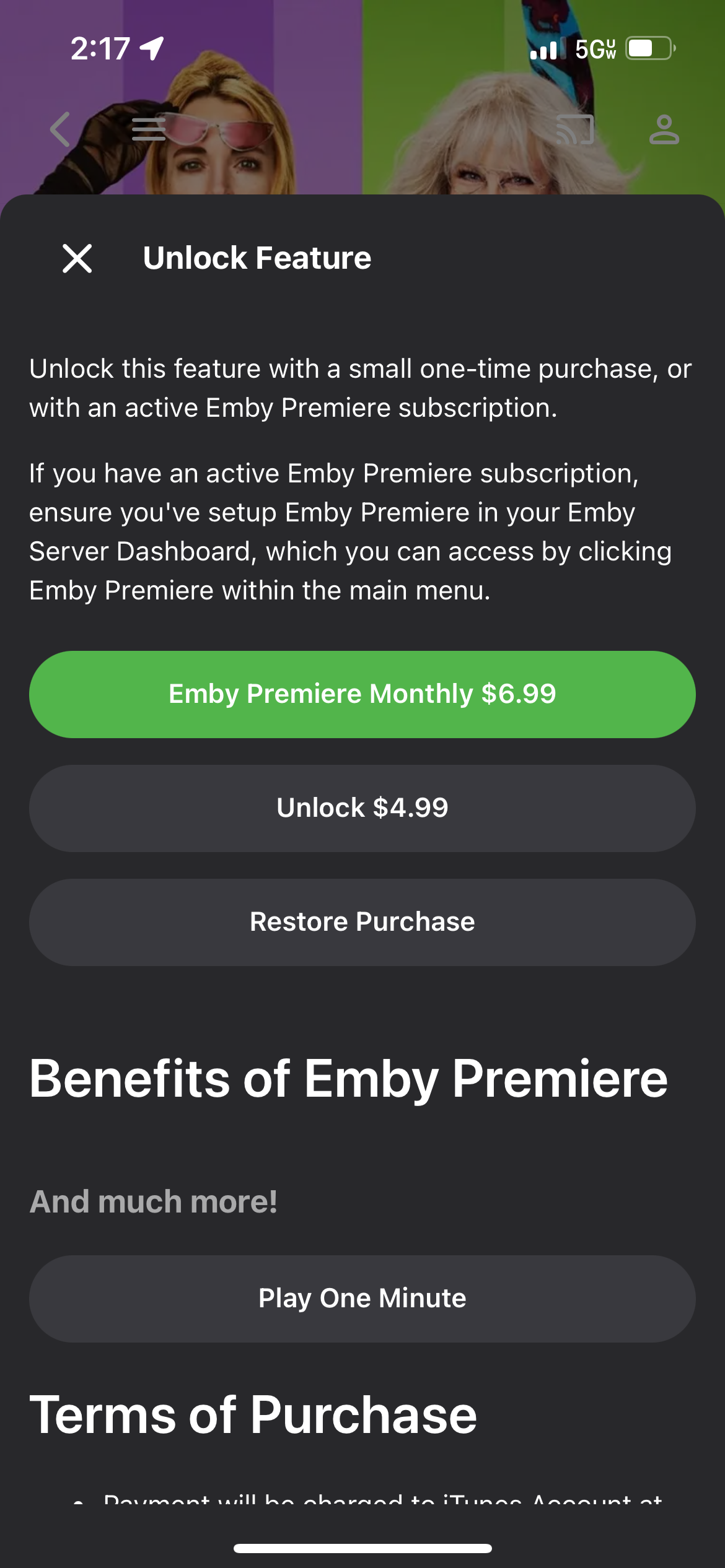
Task: Close the Unlock Feature dialog
Action: (77, 258)
